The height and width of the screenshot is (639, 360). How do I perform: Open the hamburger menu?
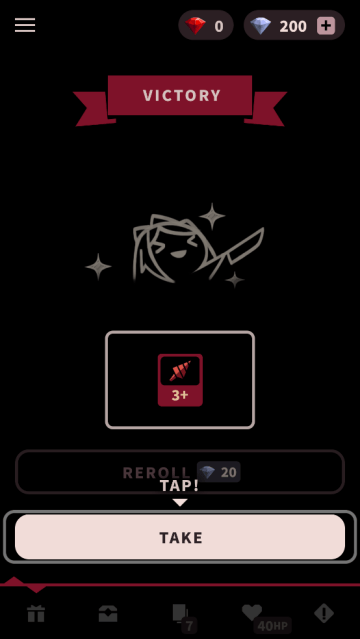point(25,25)
